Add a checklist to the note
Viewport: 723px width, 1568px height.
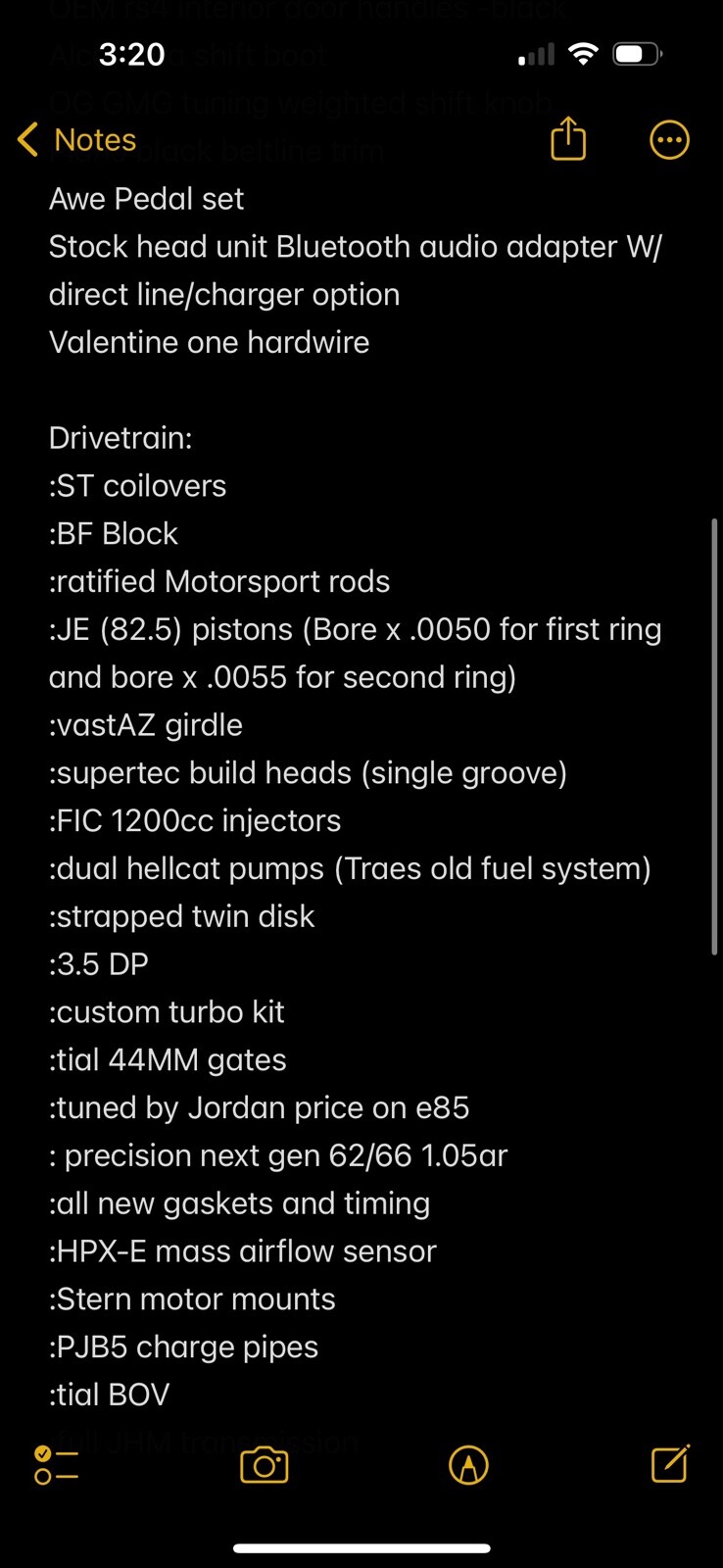coord(56,1465)
